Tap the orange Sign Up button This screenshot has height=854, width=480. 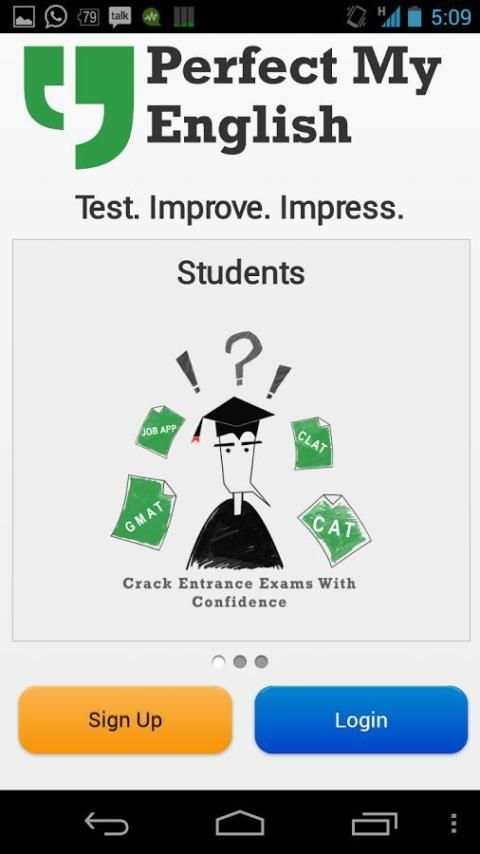[x=125, y=719]
